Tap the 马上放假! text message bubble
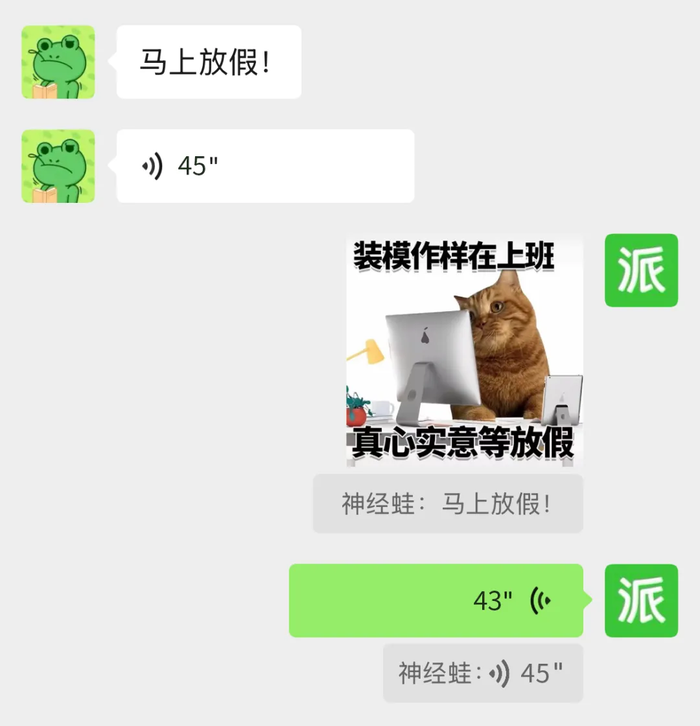The height and width of the screenshot is (726, 700). coord(208,62)
